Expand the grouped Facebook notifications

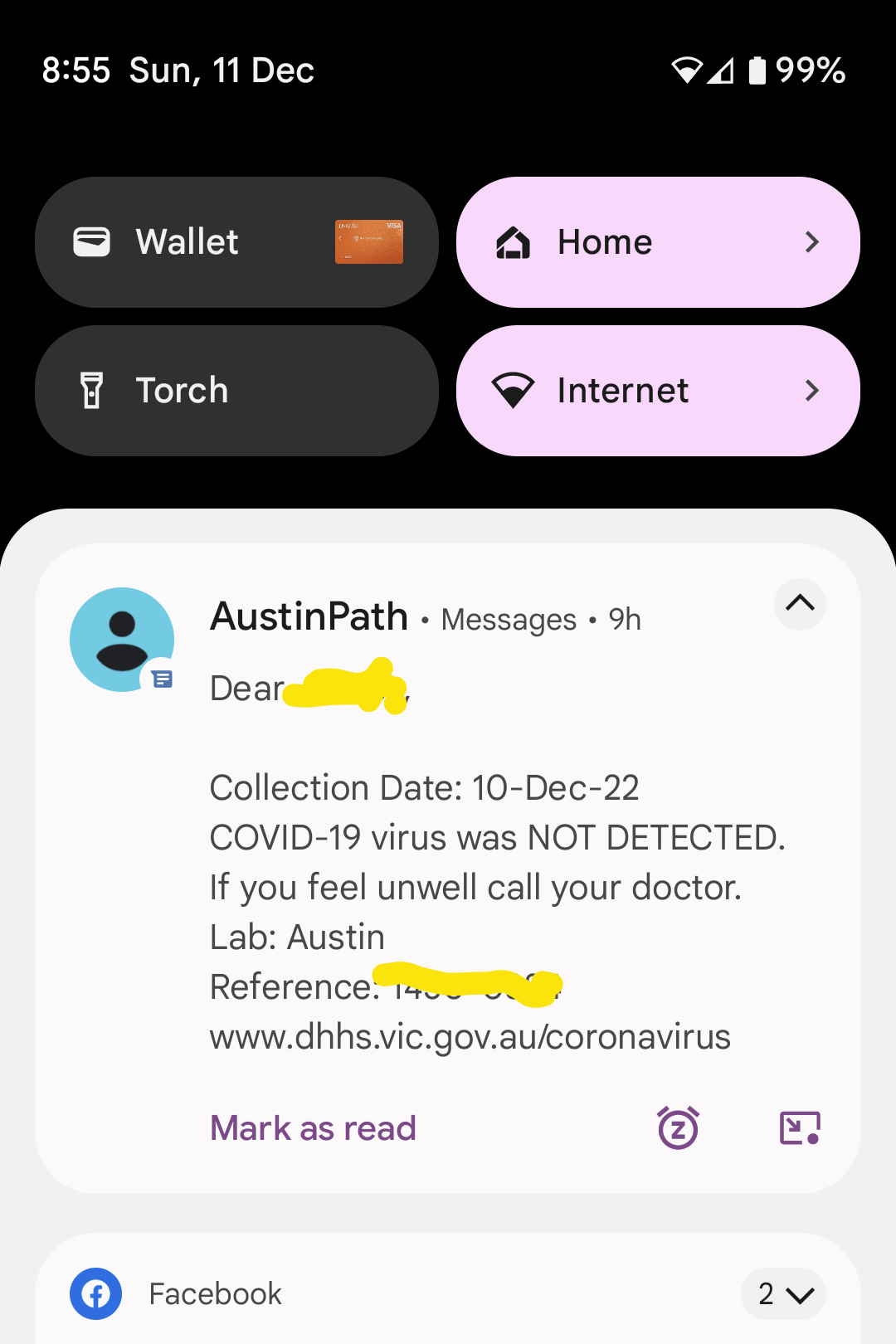tap(783, 1293)
